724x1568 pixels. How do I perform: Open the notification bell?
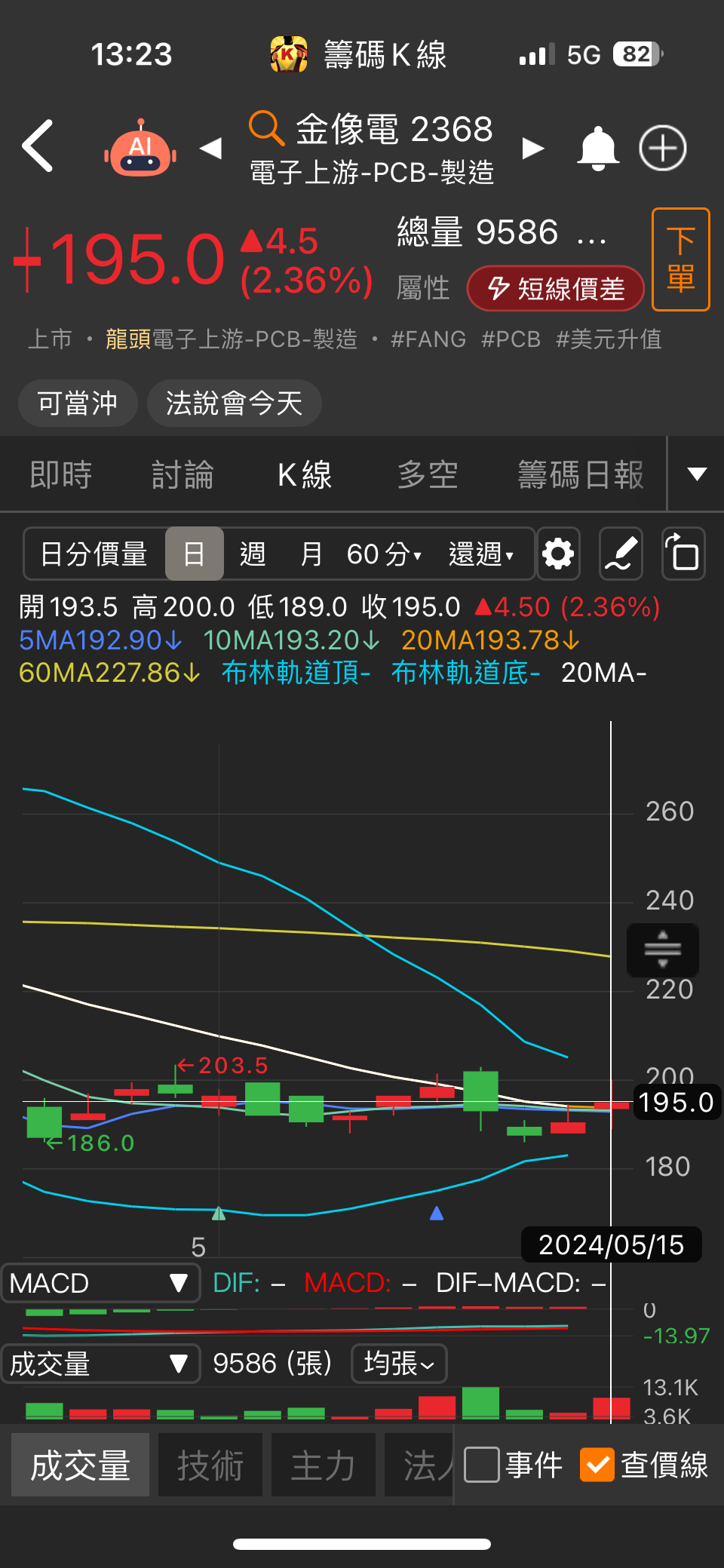point(597,148)
